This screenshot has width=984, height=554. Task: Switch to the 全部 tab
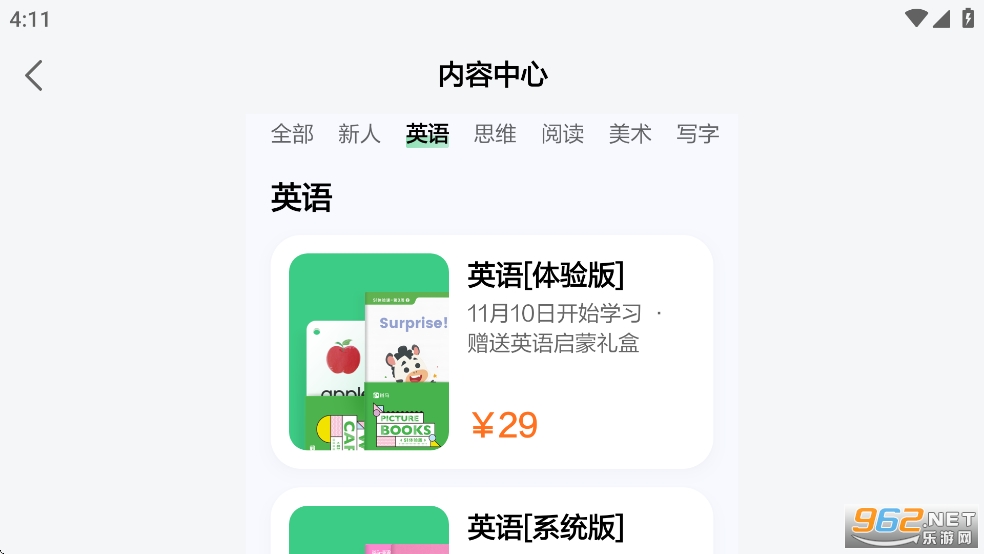(x=292, y=134)
